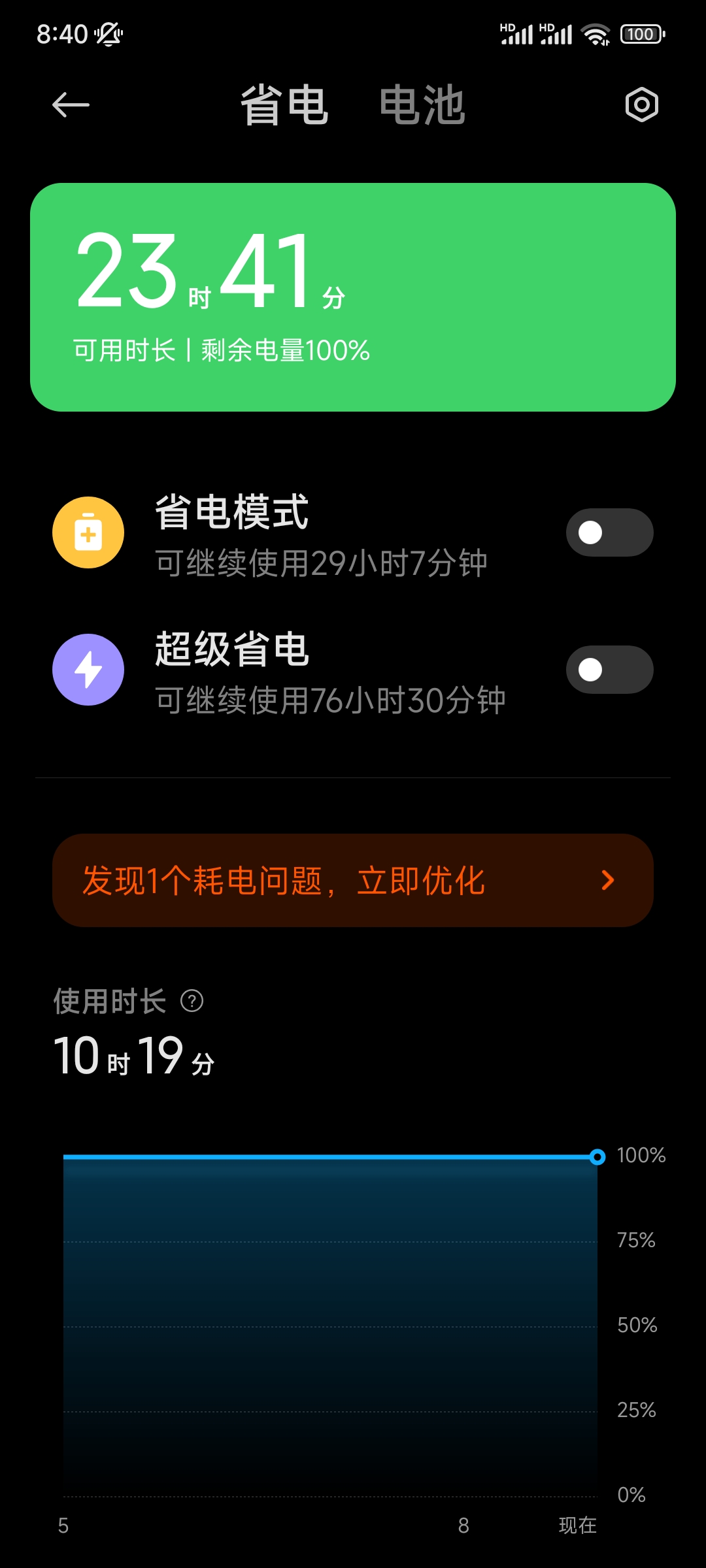This screenshot has height=1568, width=706.
Task: Go back using the top-left arrow
Action: click(x=71, y=105)
